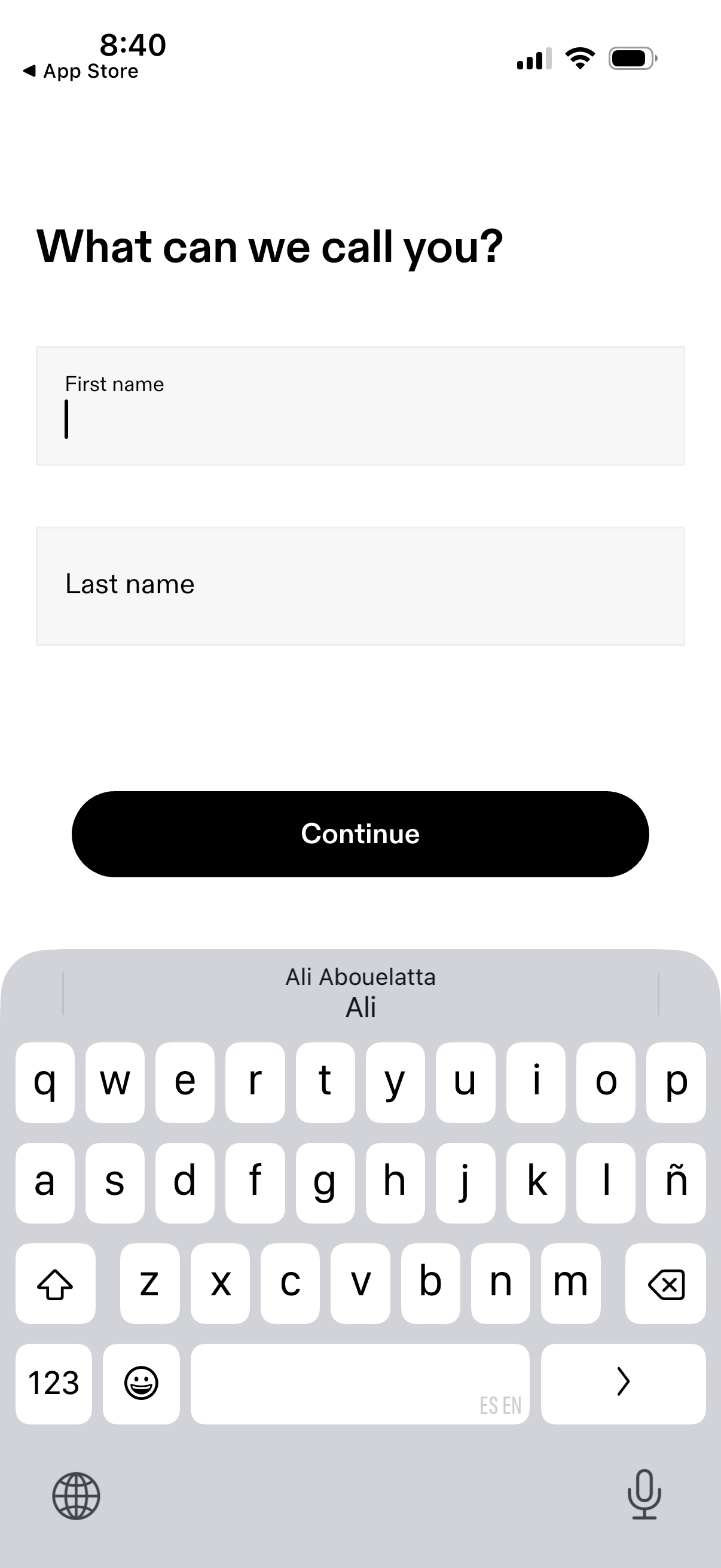Tap the emoji keyboard icon
Viewport: 721px width, 1568px height.
pyautogui.click(x=141, y=1383)
